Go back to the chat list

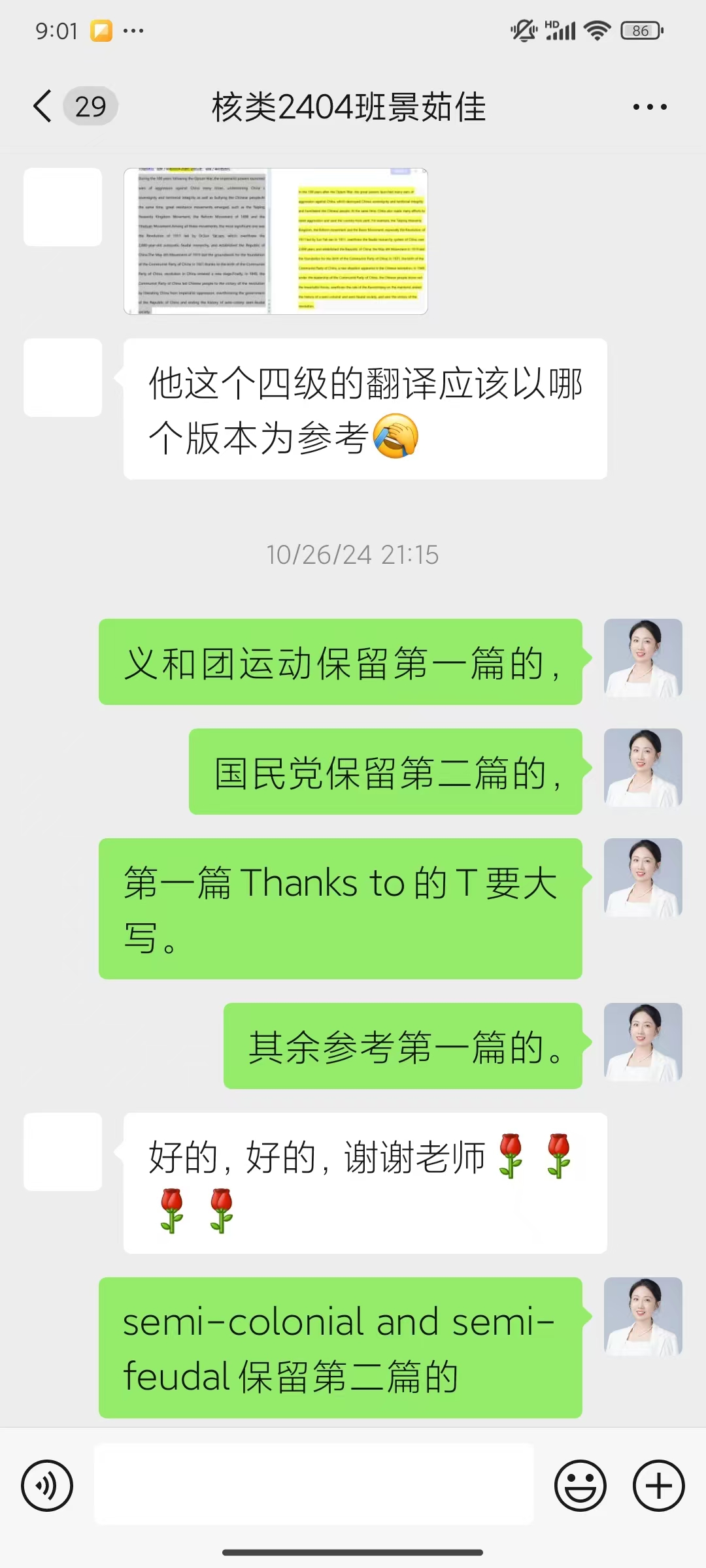click(x=43, y=106)
